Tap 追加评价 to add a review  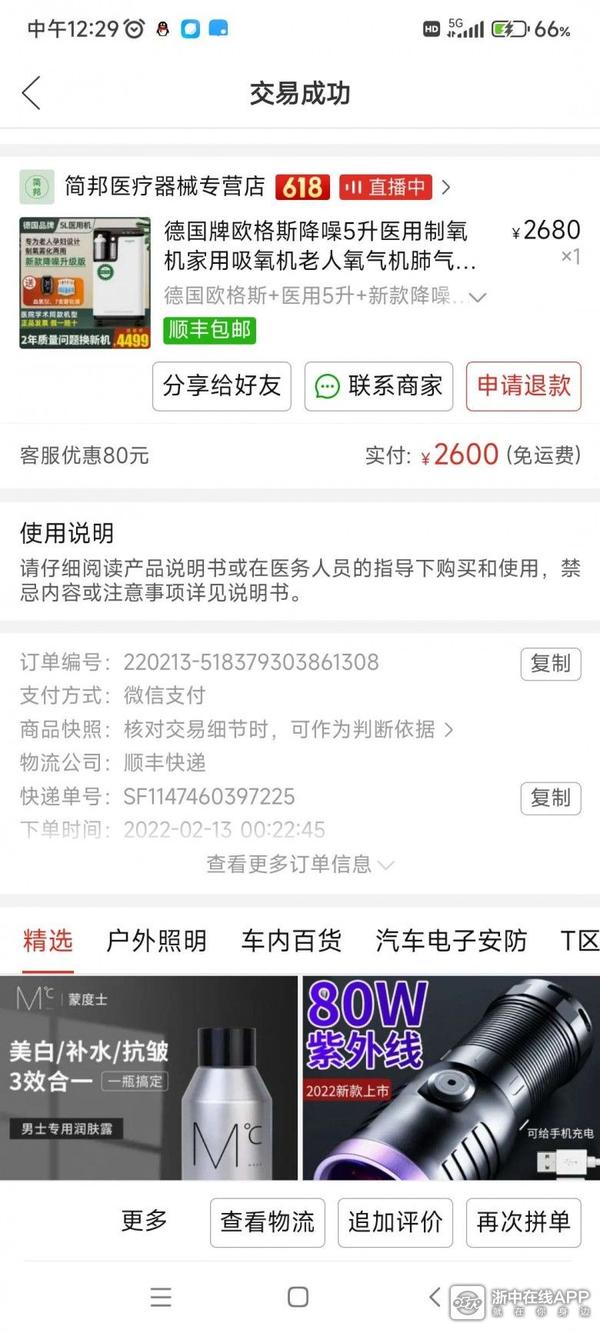(x=395, y=1222)
